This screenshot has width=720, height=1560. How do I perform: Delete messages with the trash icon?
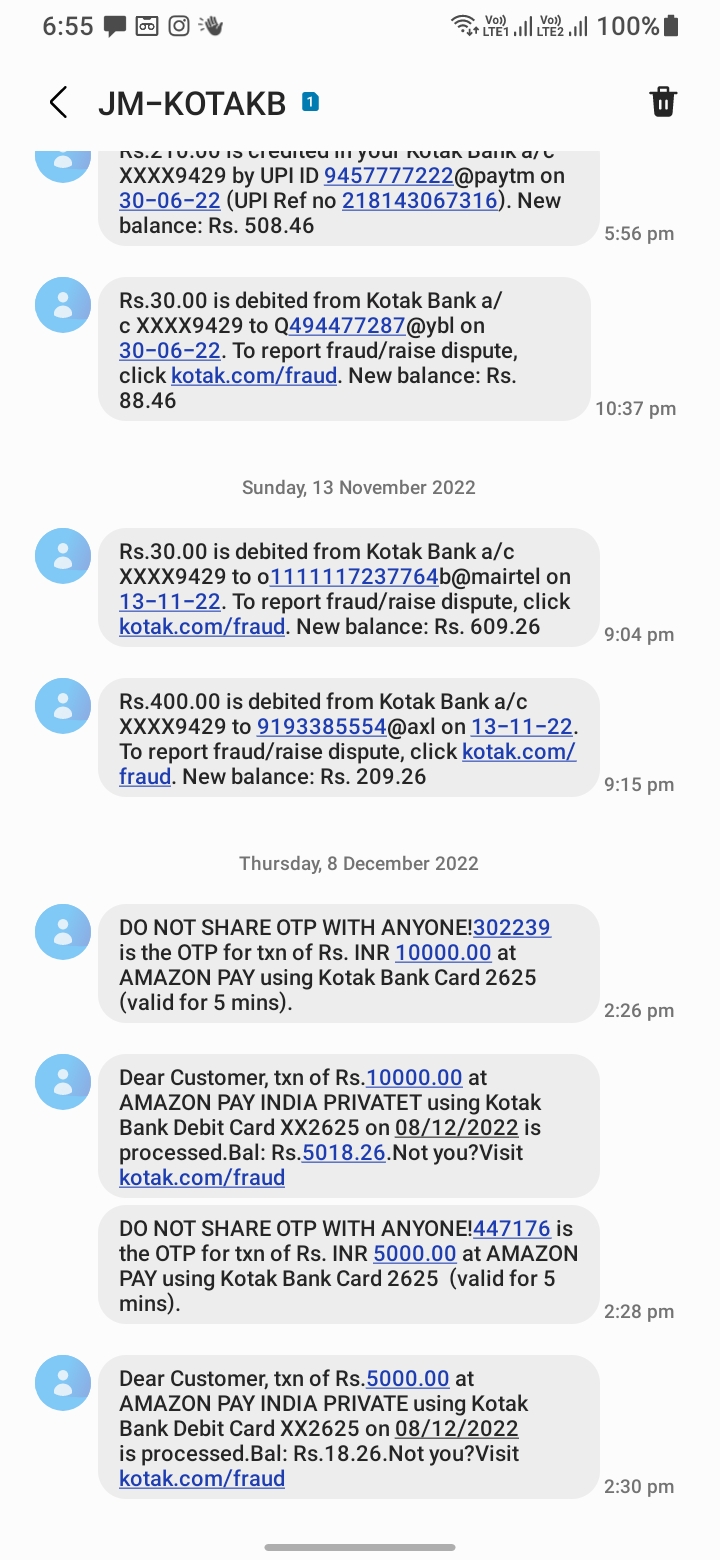(x=663, y=102)
